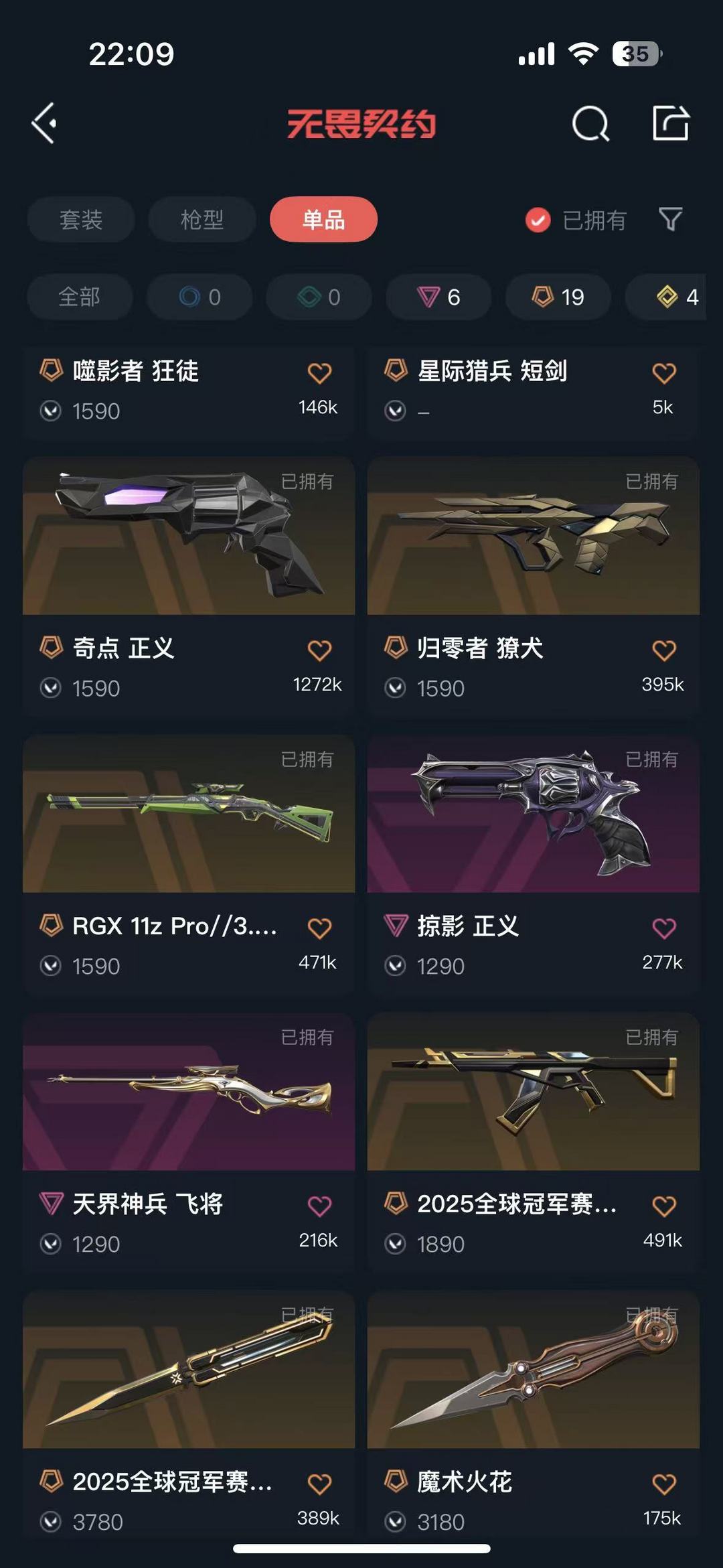Open the funnel filter icon

point(670,219)
